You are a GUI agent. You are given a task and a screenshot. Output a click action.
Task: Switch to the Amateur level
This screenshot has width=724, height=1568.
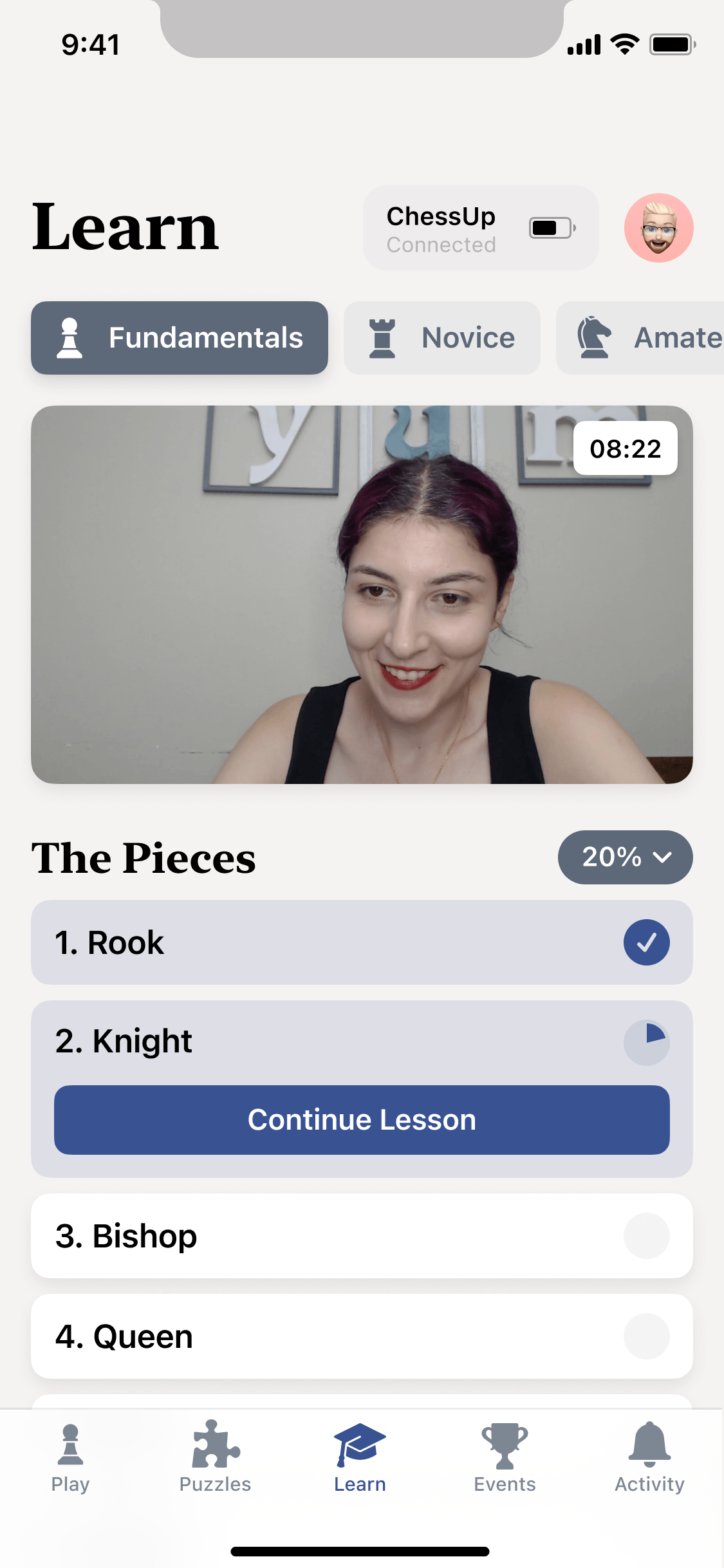[x=640, y=338]
